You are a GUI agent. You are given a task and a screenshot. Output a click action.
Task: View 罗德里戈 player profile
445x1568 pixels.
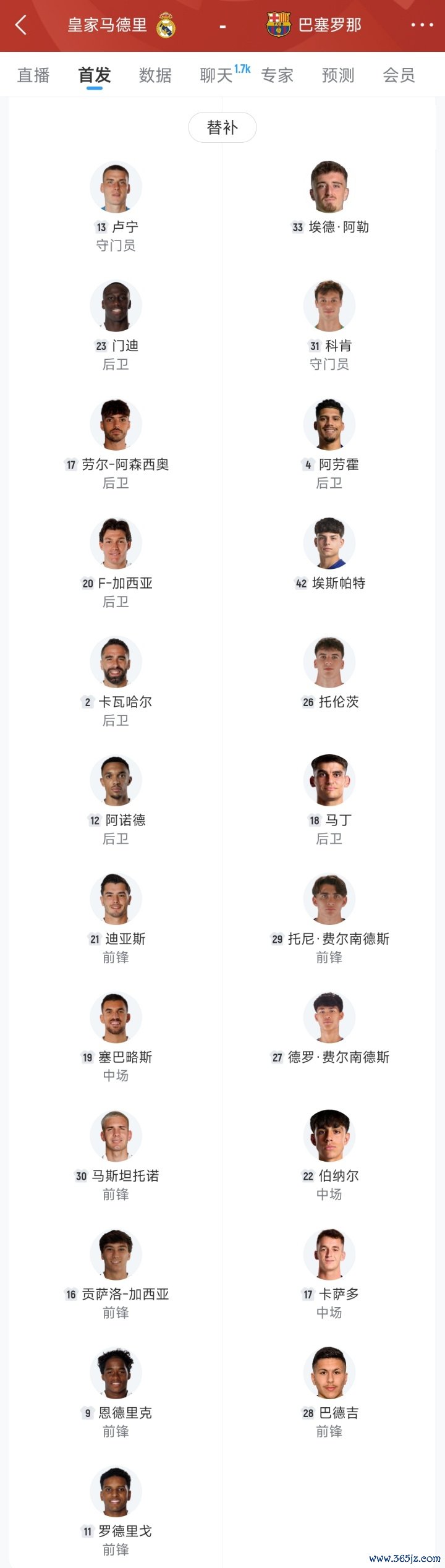click(116, 1491)
